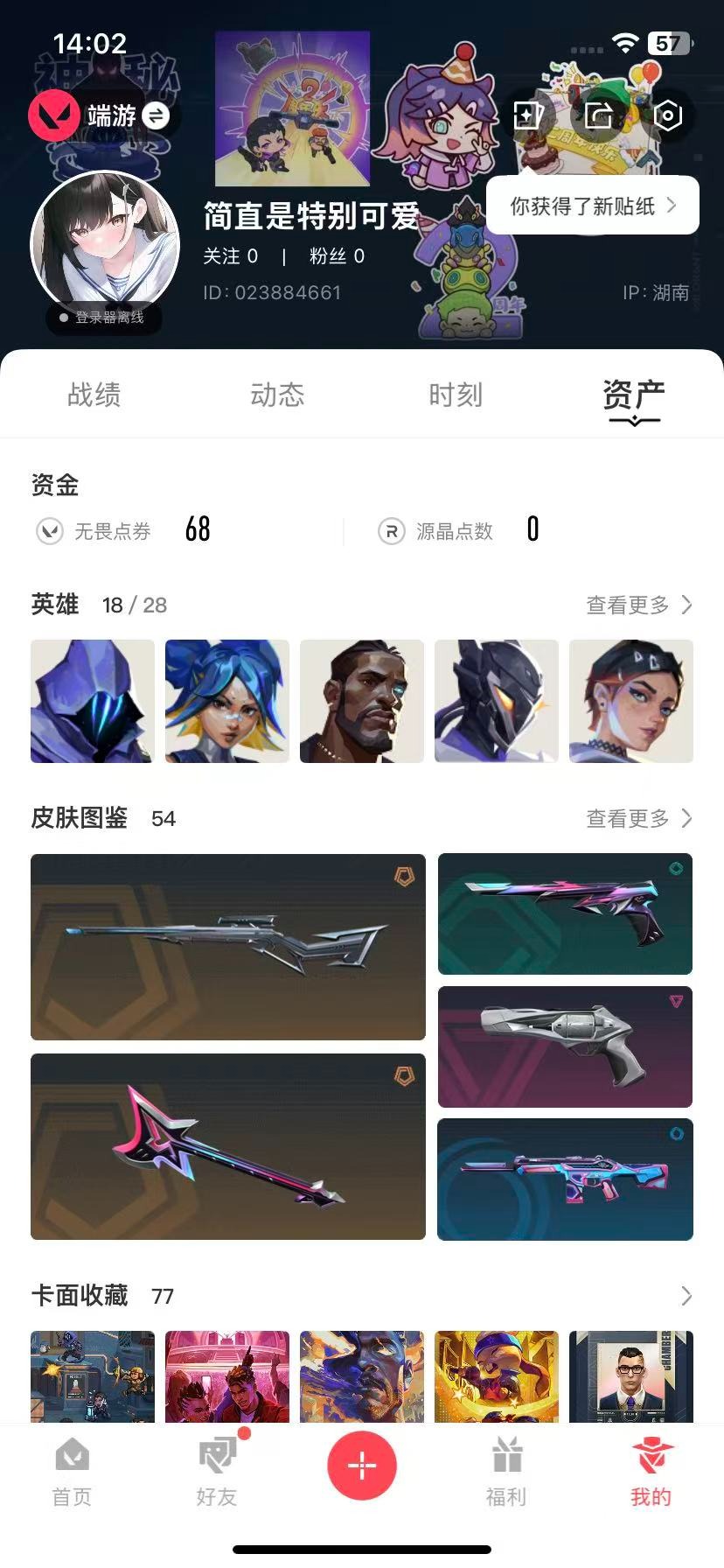
Task: View more heroes via 英雄 查看更多
Action: 638,605
